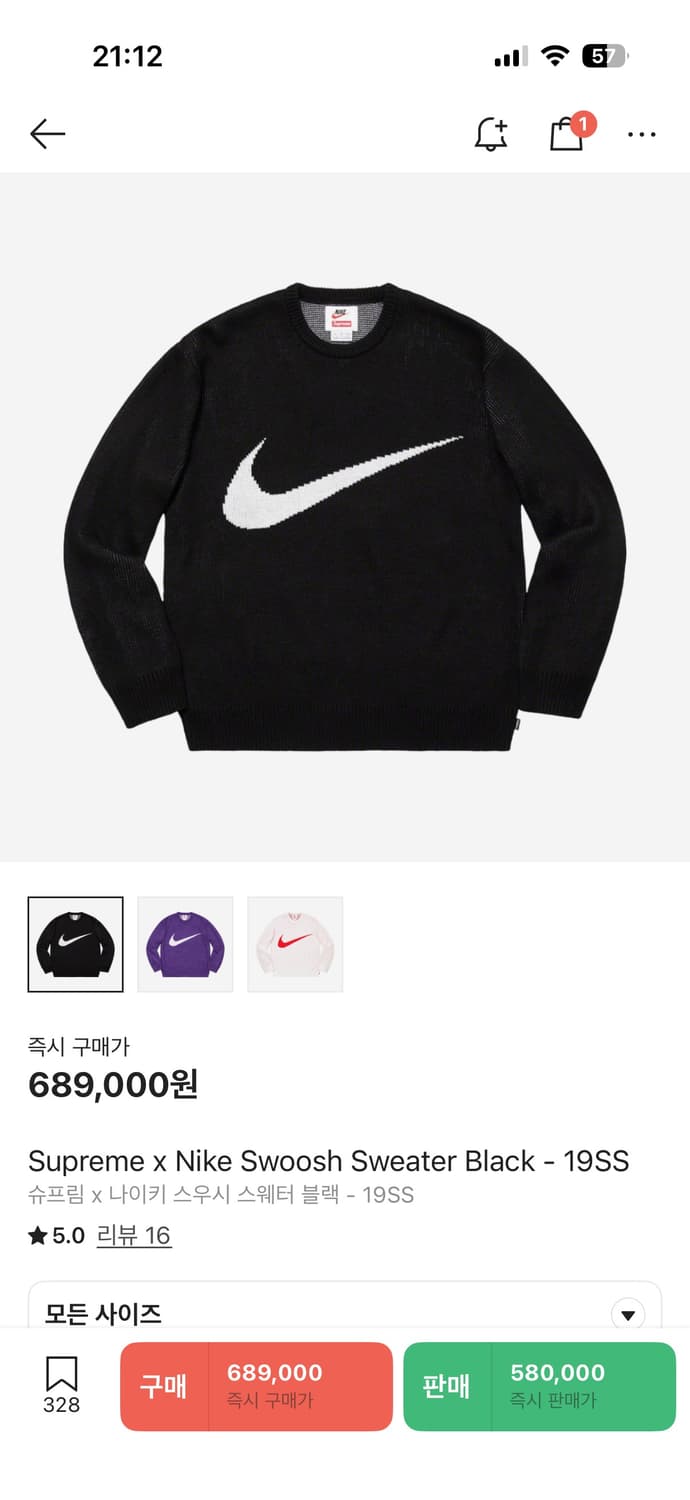Select the white sweater with red swoosh
The width and height of the screenshot is (690, 1500).
point(295,944)
